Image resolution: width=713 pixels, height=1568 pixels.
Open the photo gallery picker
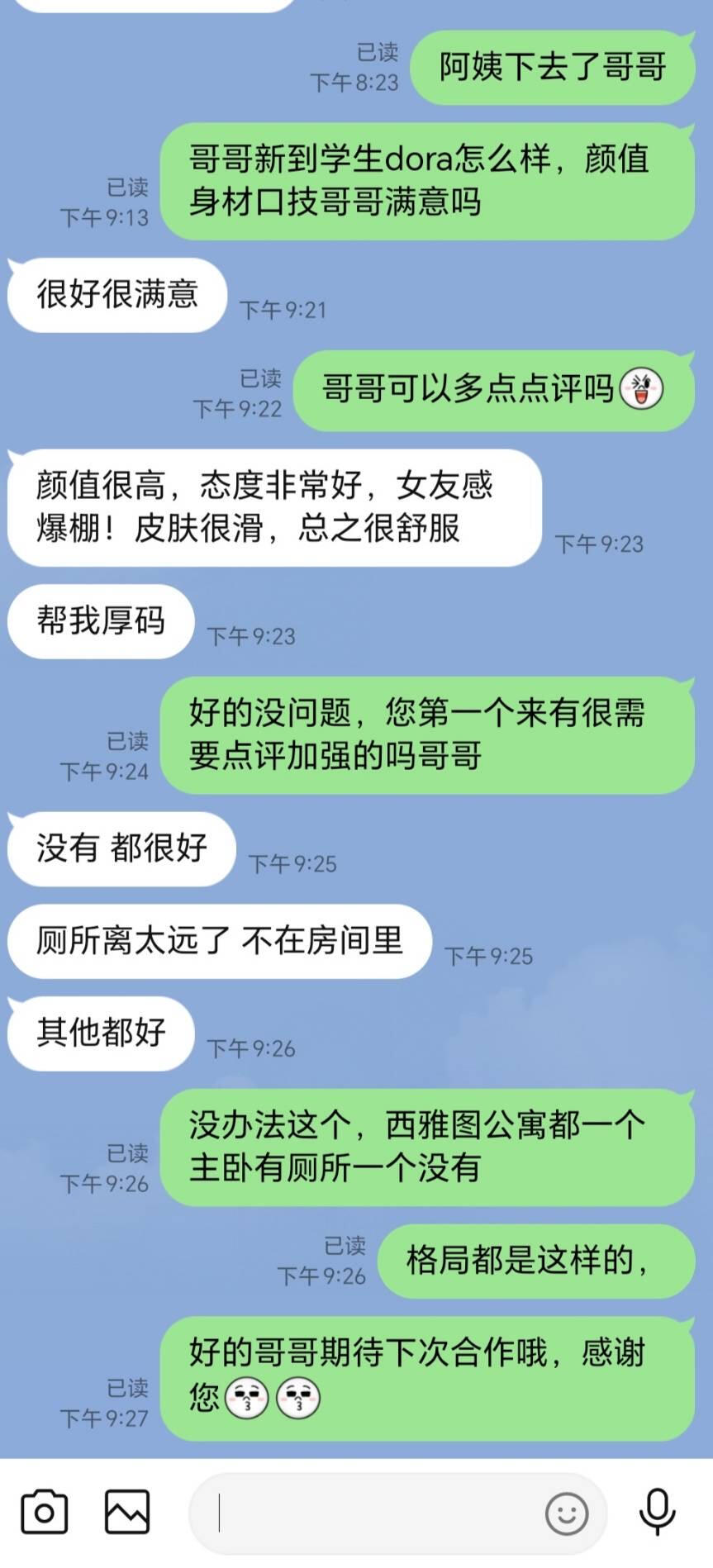[127, 1513]
